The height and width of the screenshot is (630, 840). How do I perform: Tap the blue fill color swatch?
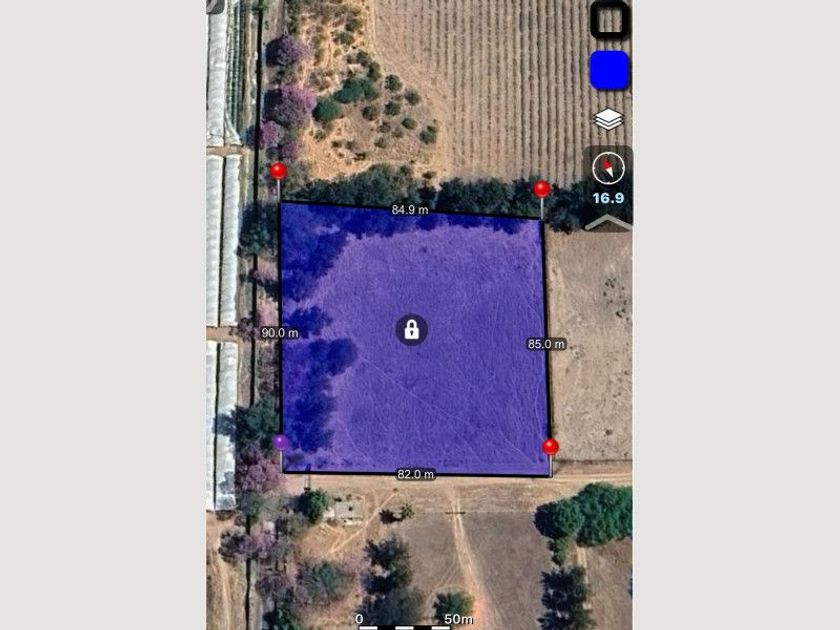tap(609, 70)
